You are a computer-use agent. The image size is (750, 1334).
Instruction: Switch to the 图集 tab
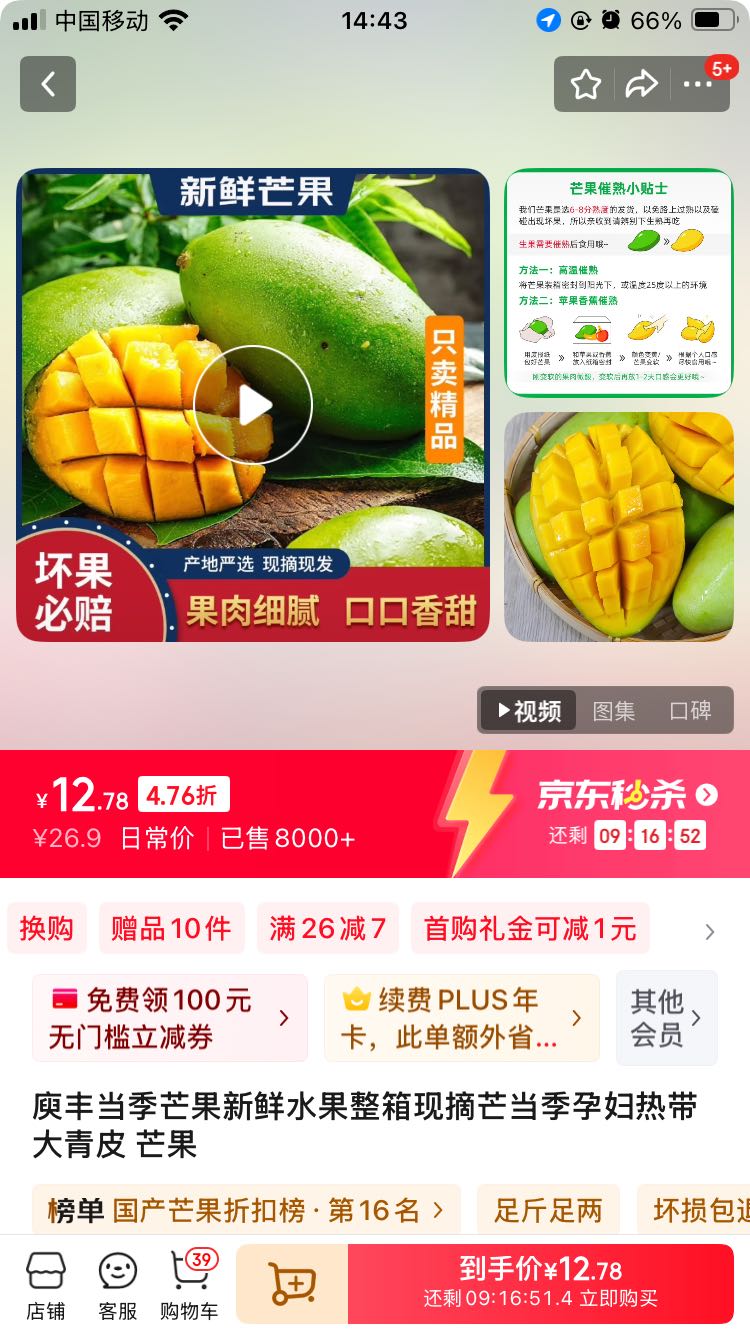click(613, 710)
